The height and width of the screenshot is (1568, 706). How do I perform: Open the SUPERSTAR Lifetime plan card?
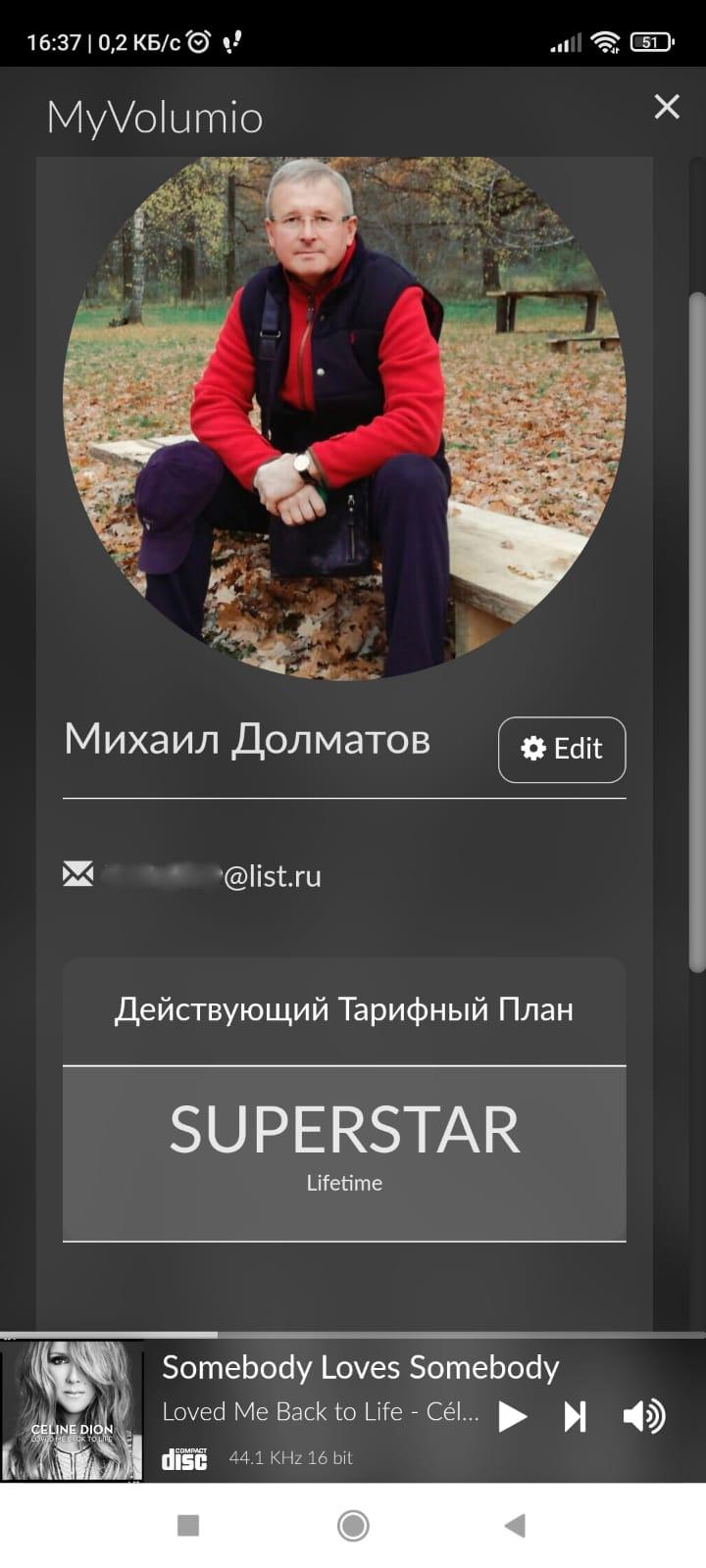(344, 1152)
